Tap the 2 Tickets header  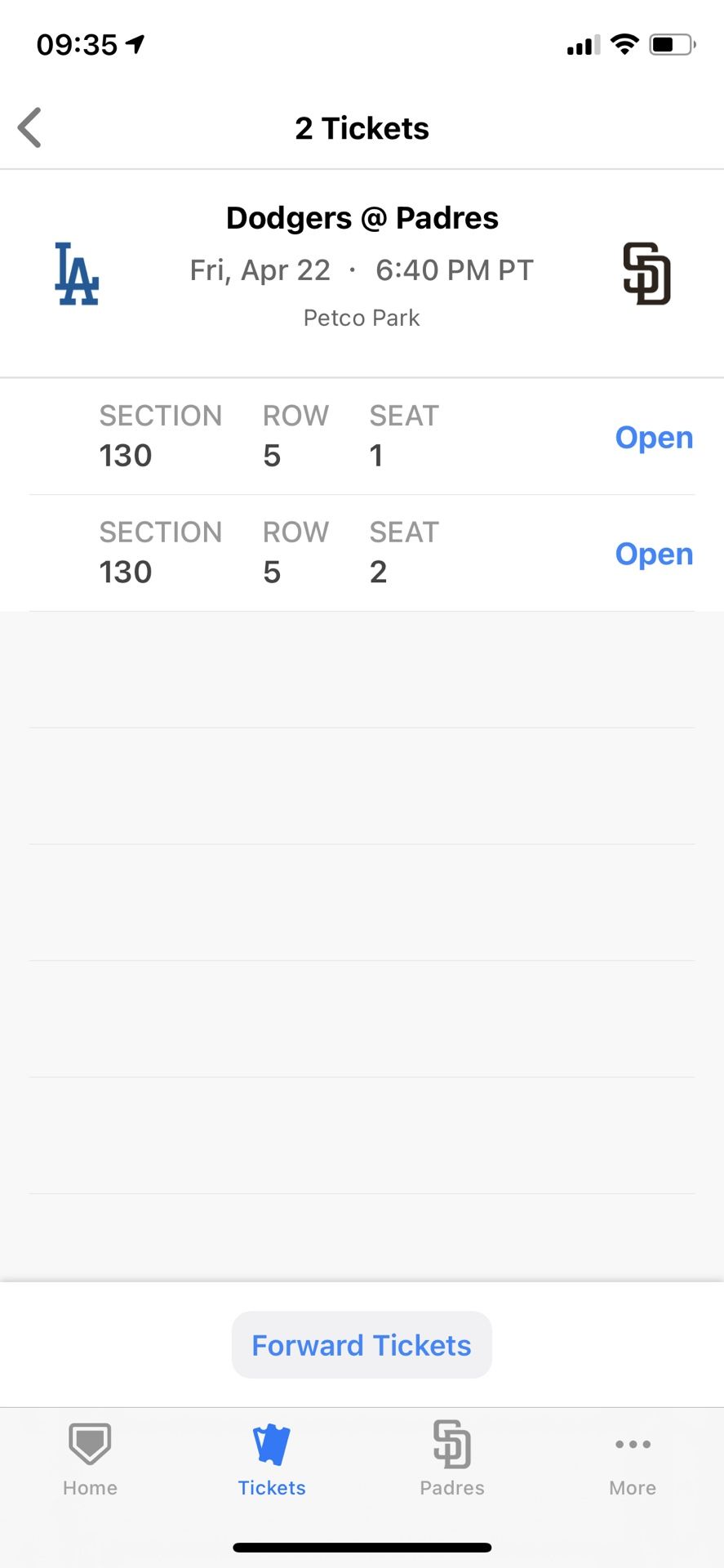[362, 128]
